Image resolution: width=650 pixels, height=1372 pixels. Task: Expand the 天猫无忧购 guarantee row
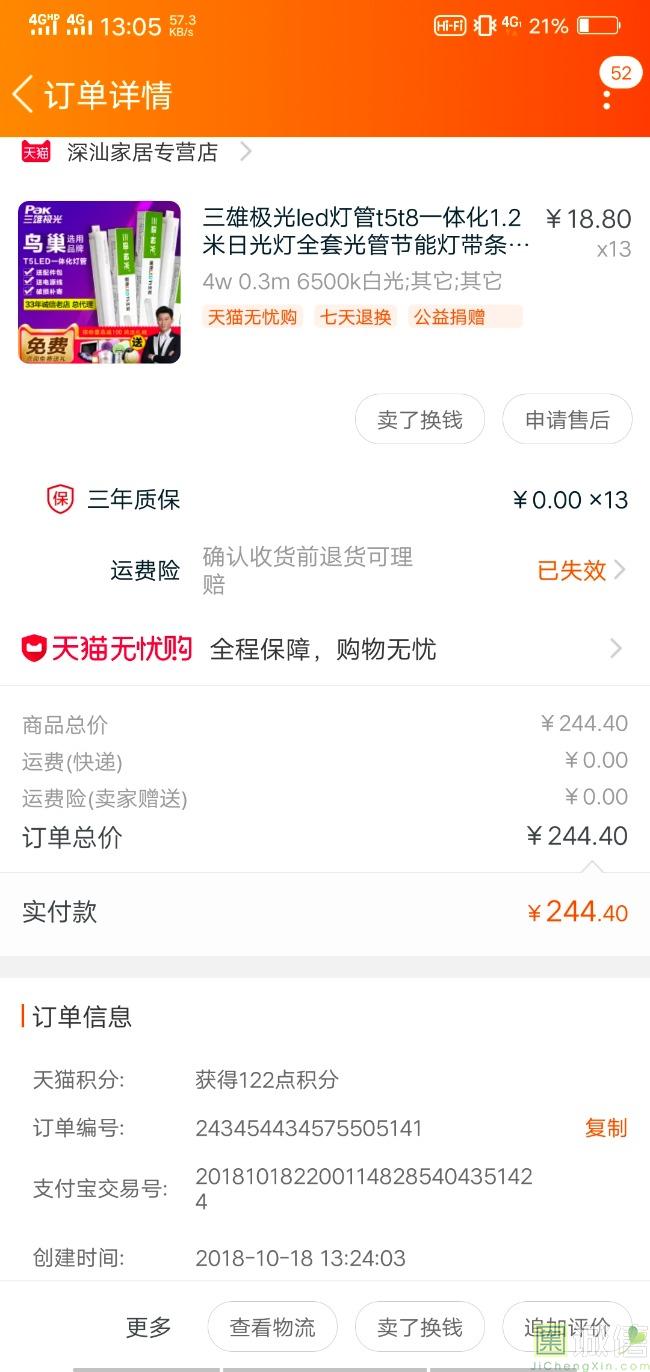[x=325, y=649]
